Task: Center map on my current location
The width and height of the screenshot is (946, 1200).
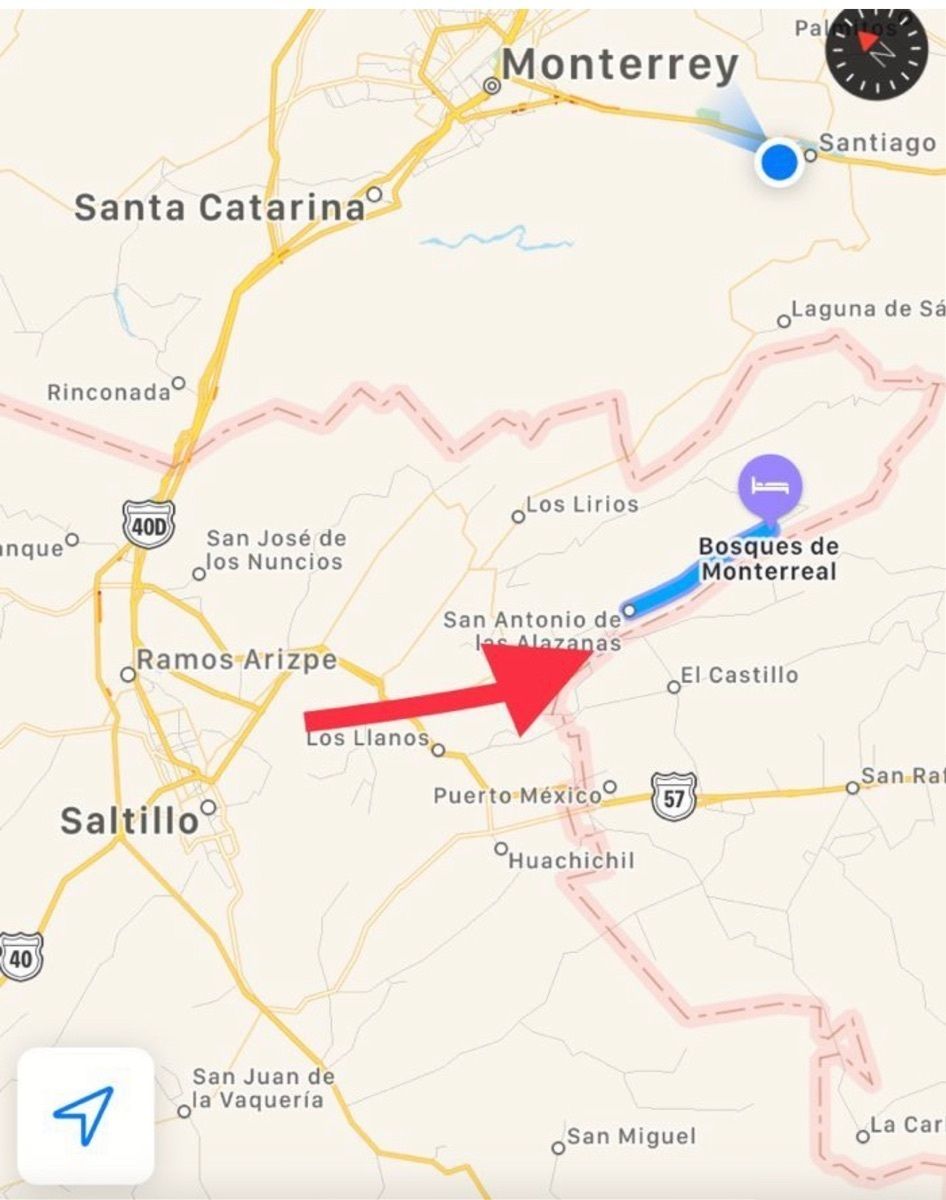Action: coord(85,1116)
